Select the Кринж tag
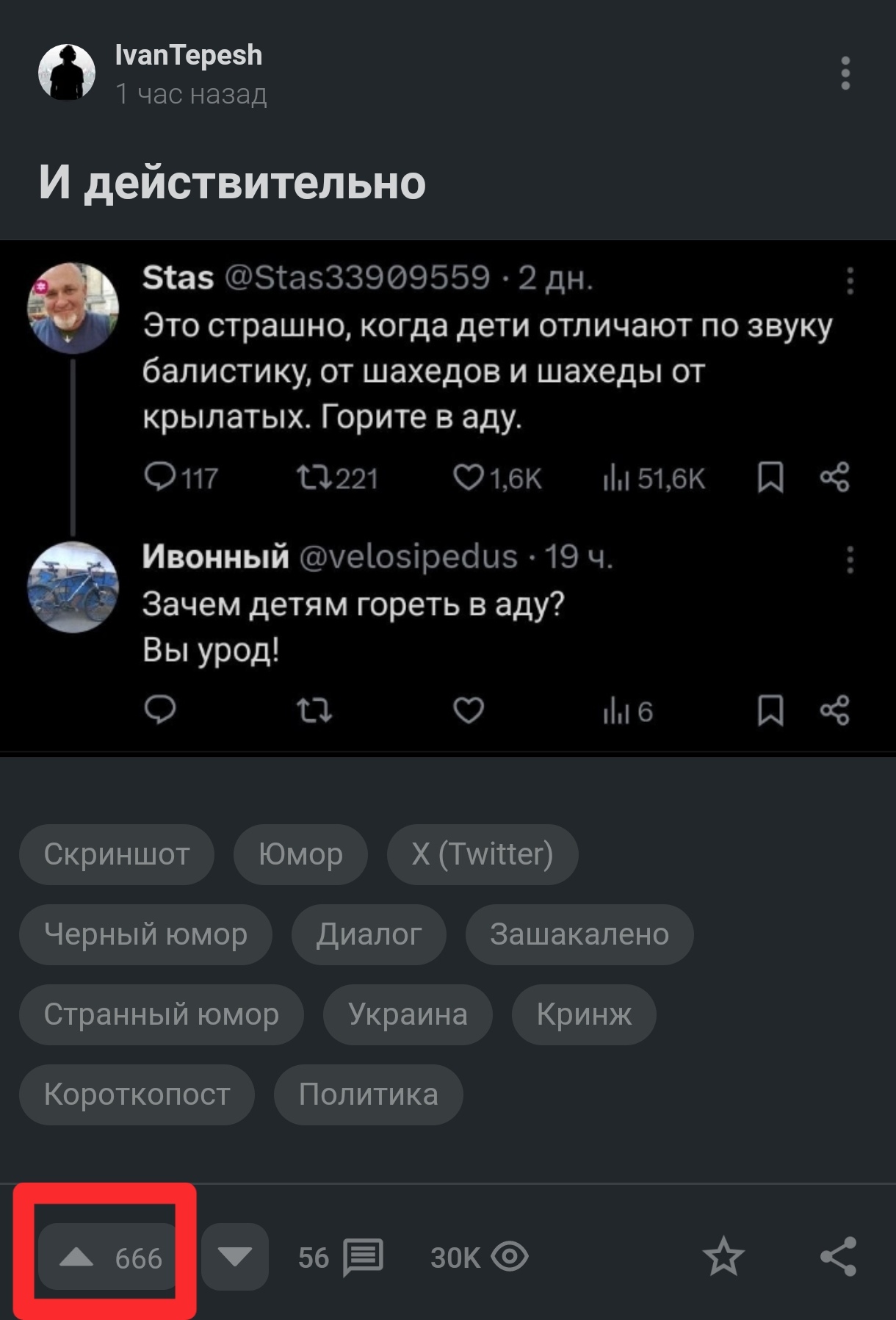This screenshot has width=896, height=1320. coord(584,1014)
